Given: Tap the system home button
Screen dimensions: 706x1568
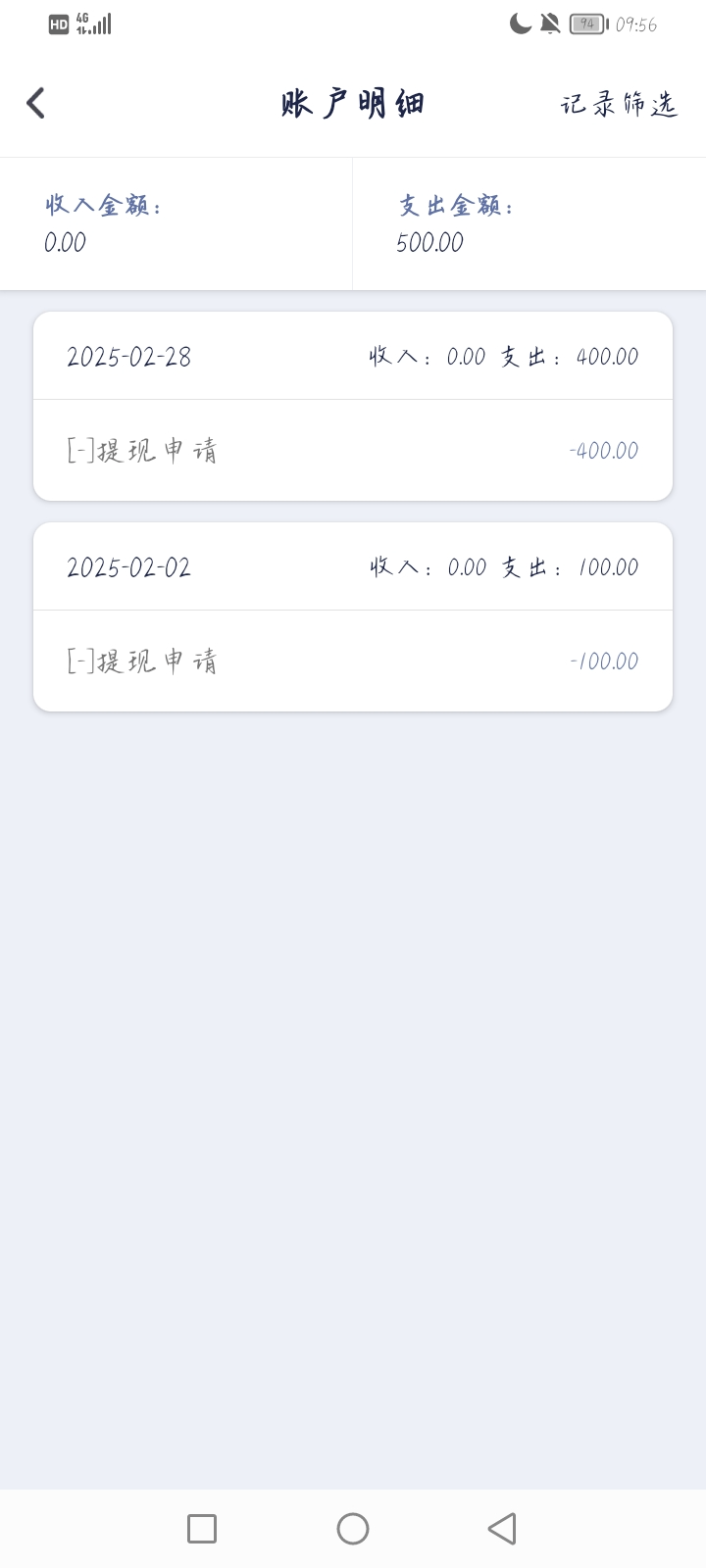Looking at the screenshot, I should 353,1529.
